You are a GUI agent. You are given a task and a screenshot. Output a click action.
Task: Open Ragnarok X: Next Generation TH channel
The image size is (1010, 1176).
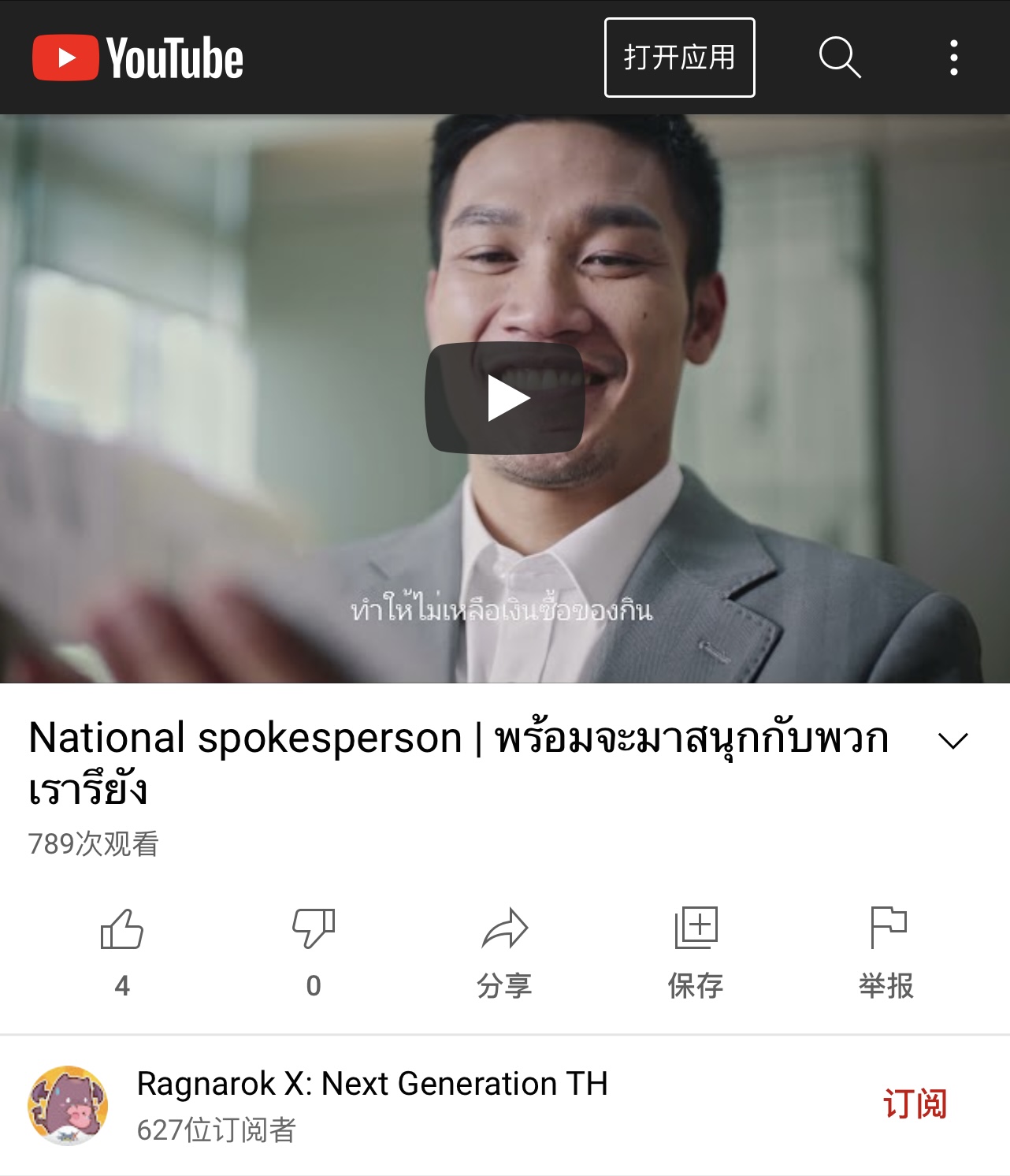372,1085
